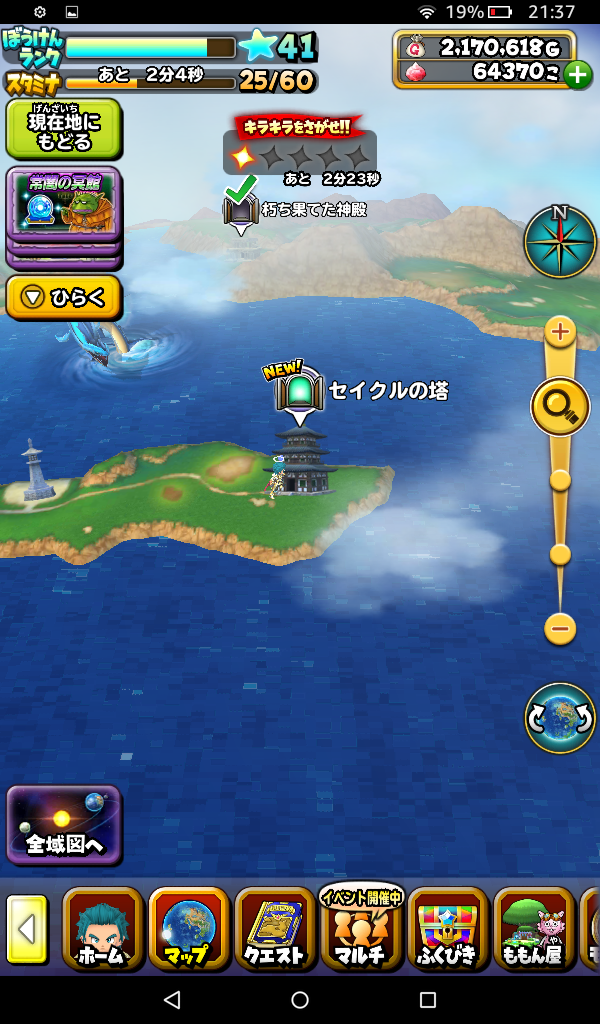Image resolution: width=600 pixels, height=1024 pixels.
Task: Rotate the map with the globe button
Action: 560,717
